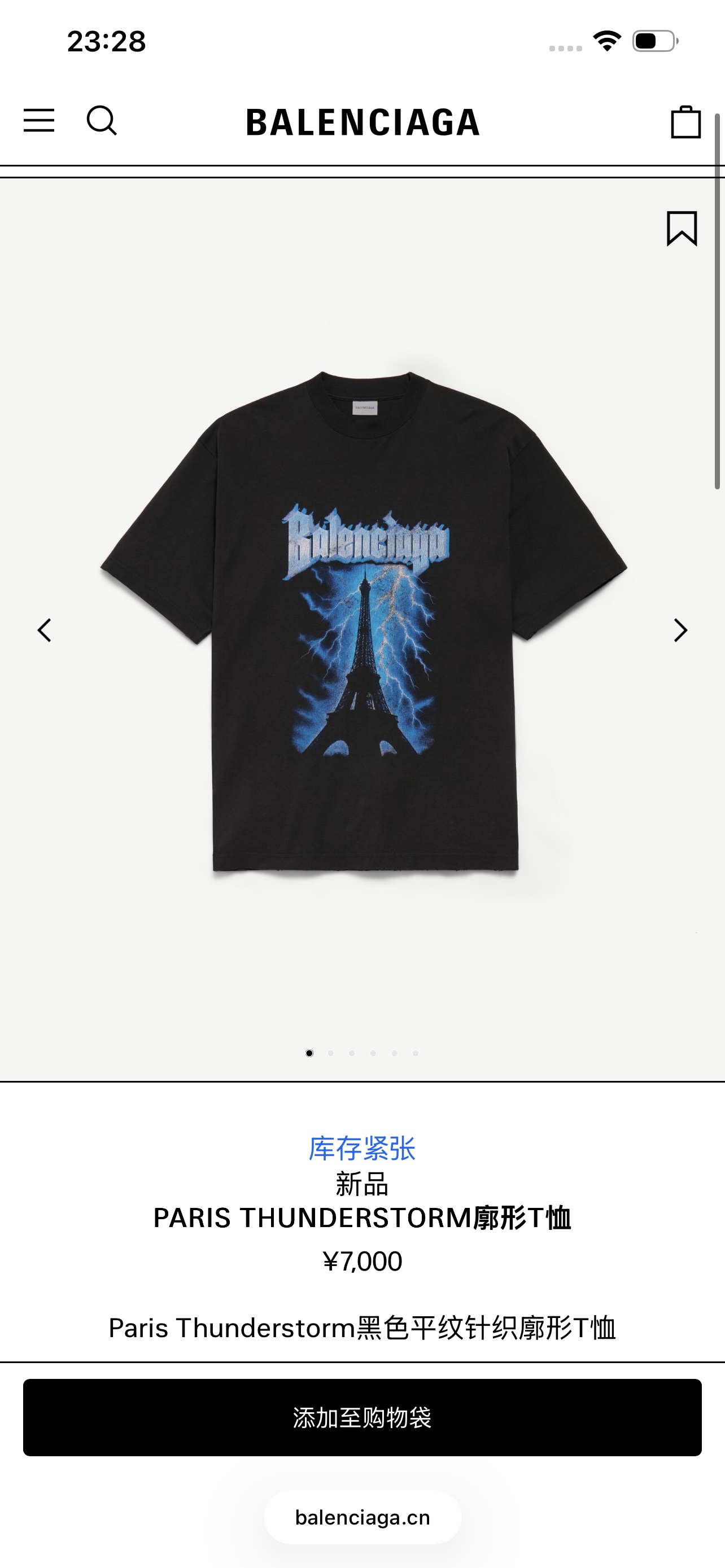The height and width of the screenshot is (1568, 725).
Task: Tap 添加至购物袋 to add to bag
Action: click(x=362, y=1418)
